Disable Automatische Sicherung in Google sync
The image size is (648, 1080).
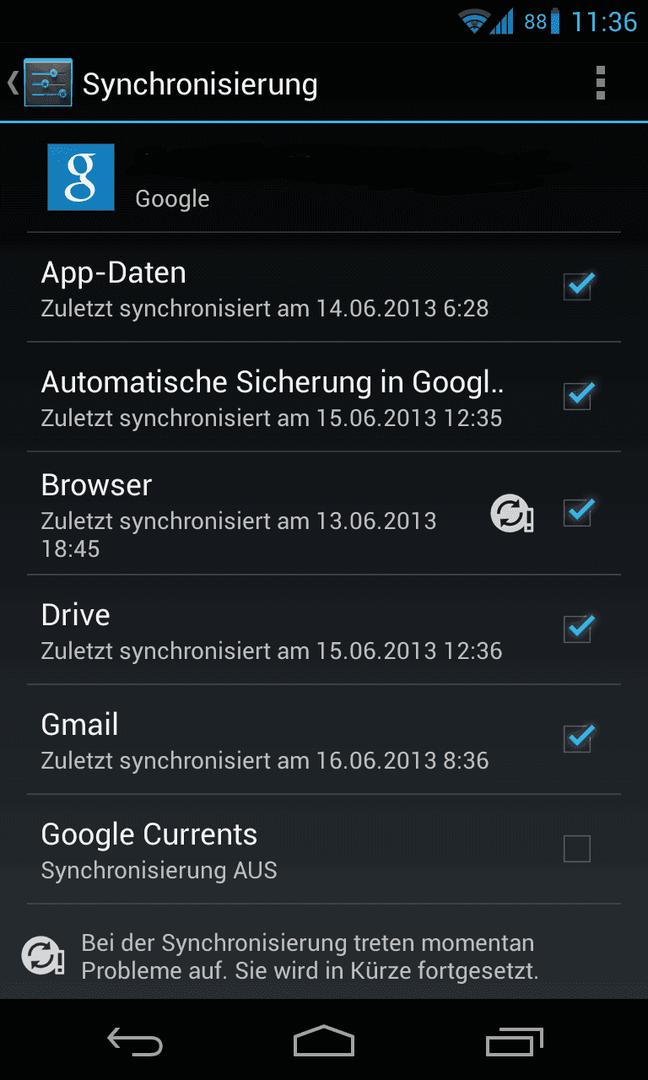point(578,395)
